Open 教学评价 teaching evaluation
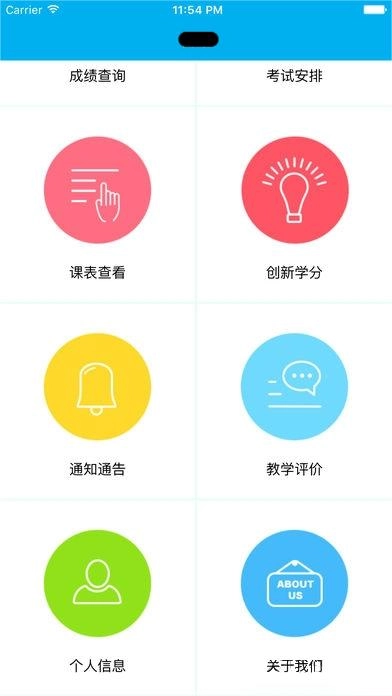392x696 pixels. [295, 387]
